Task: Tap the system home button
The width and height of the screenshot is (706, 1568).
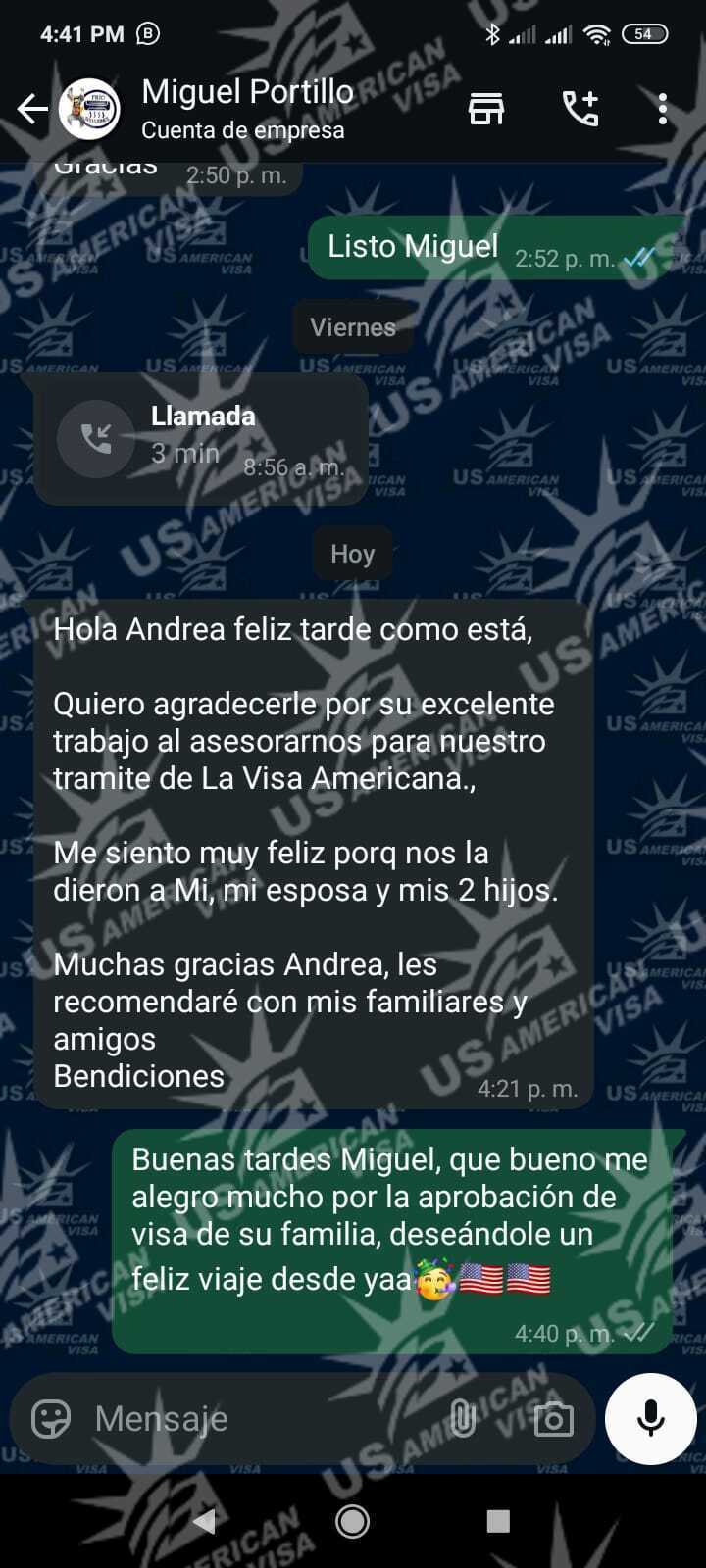Action: click(352, 1521)
